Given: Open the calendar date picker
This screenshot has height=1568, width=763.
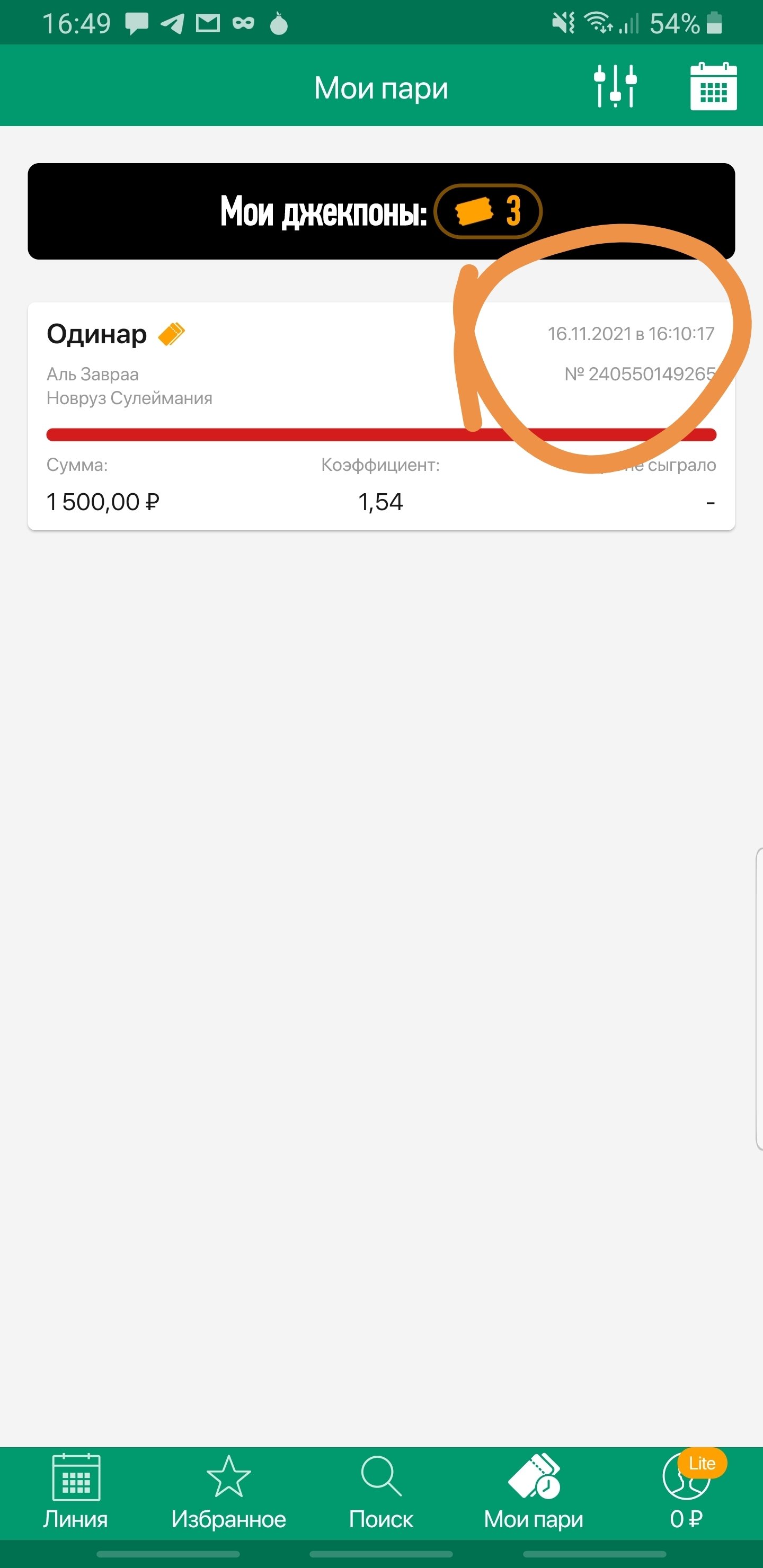Looking at the screenshot, I should click(713, 86).
